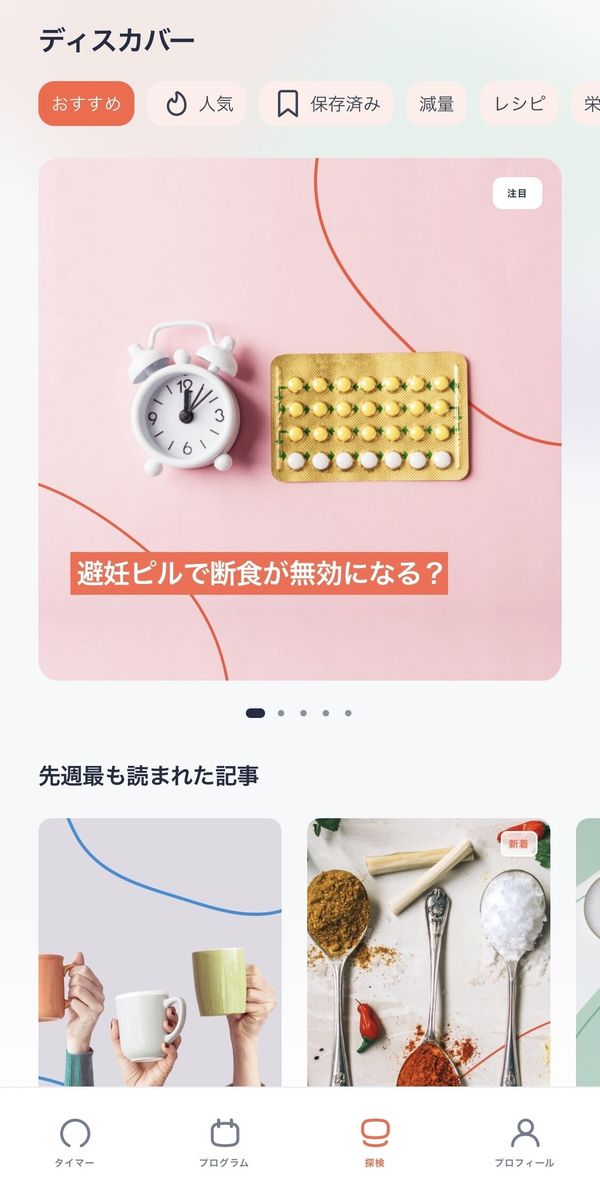This screenshot has width=600, height=1181.
Task: Open the article card with raised mugs
Action: point(160,952)
